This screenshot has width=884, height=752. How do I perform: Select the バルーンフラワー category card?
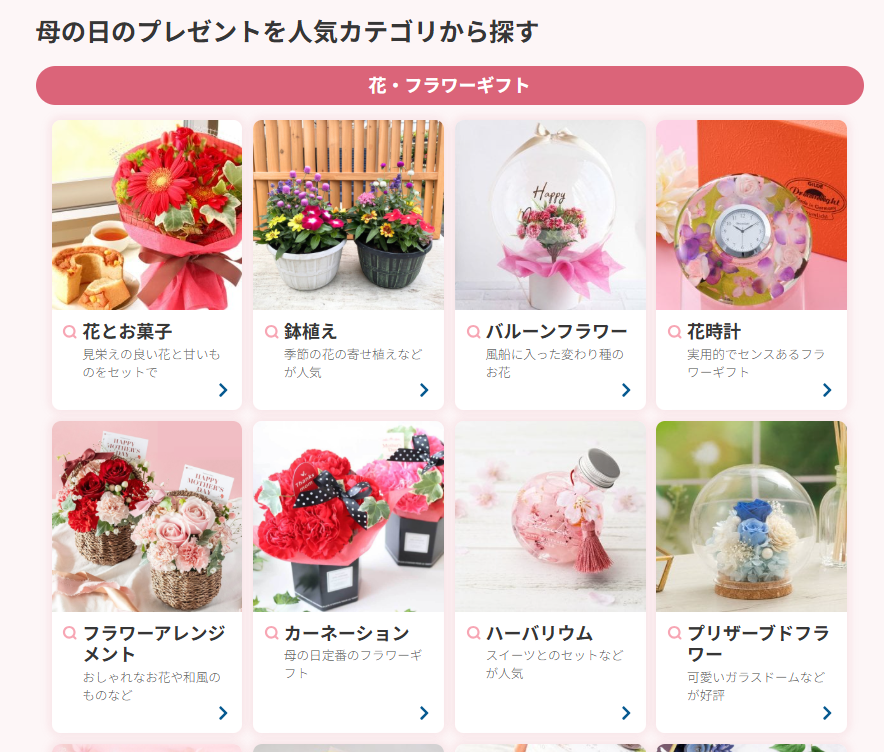550,264
